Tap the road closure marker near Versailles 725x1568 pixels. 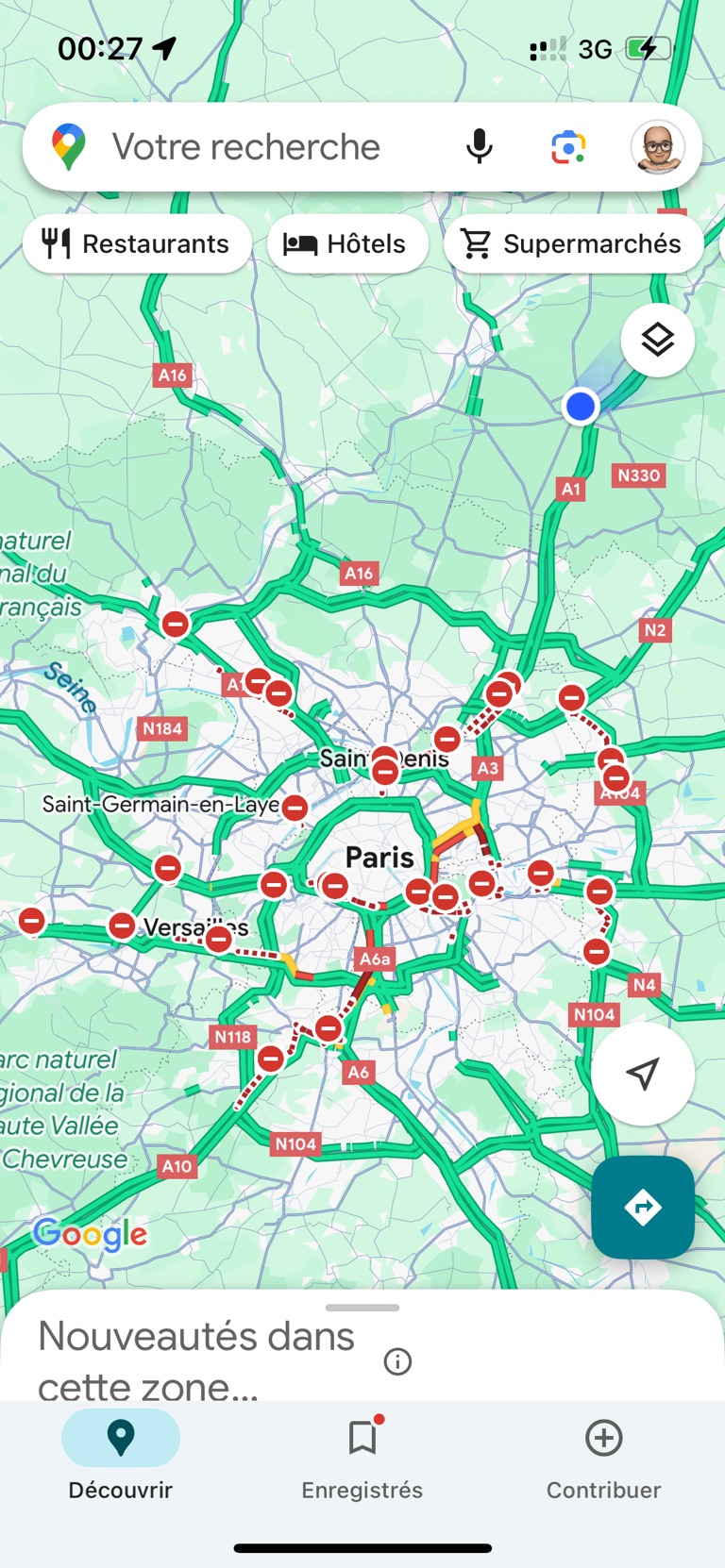(218, 939)
